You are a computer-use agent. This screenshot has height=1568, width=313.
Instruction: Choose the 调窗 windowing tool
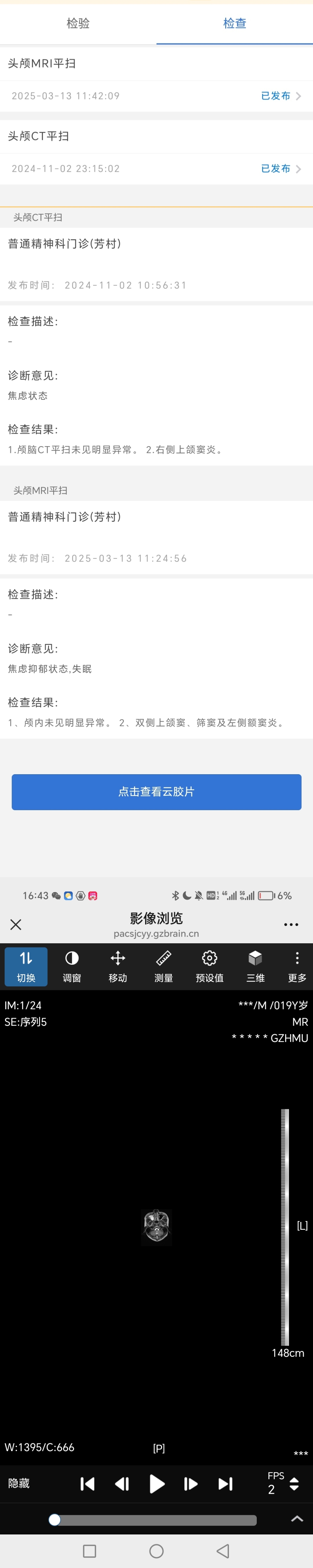point(72,965)
